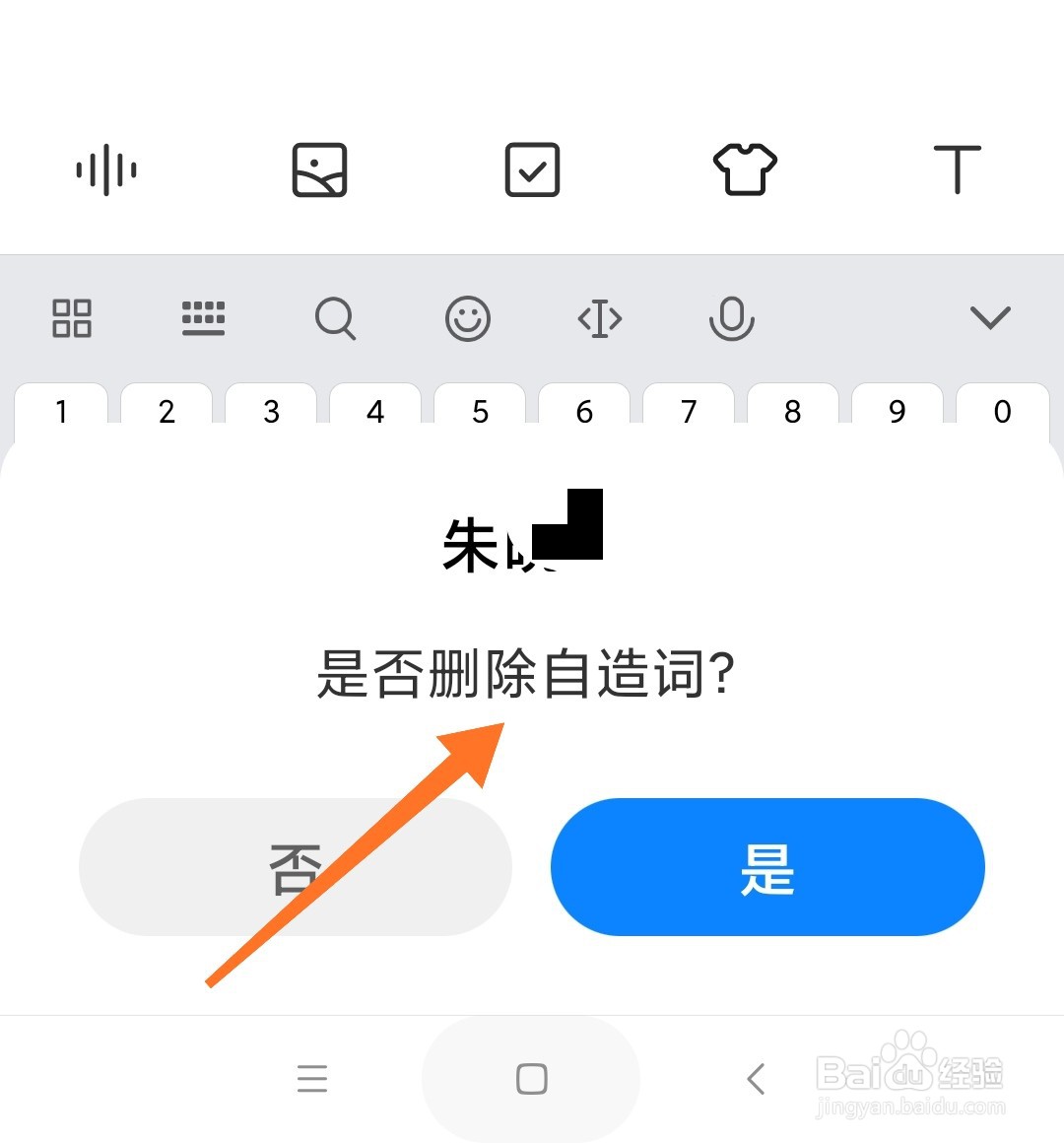Select the cursor positioning icon

[x=599, y=318]
